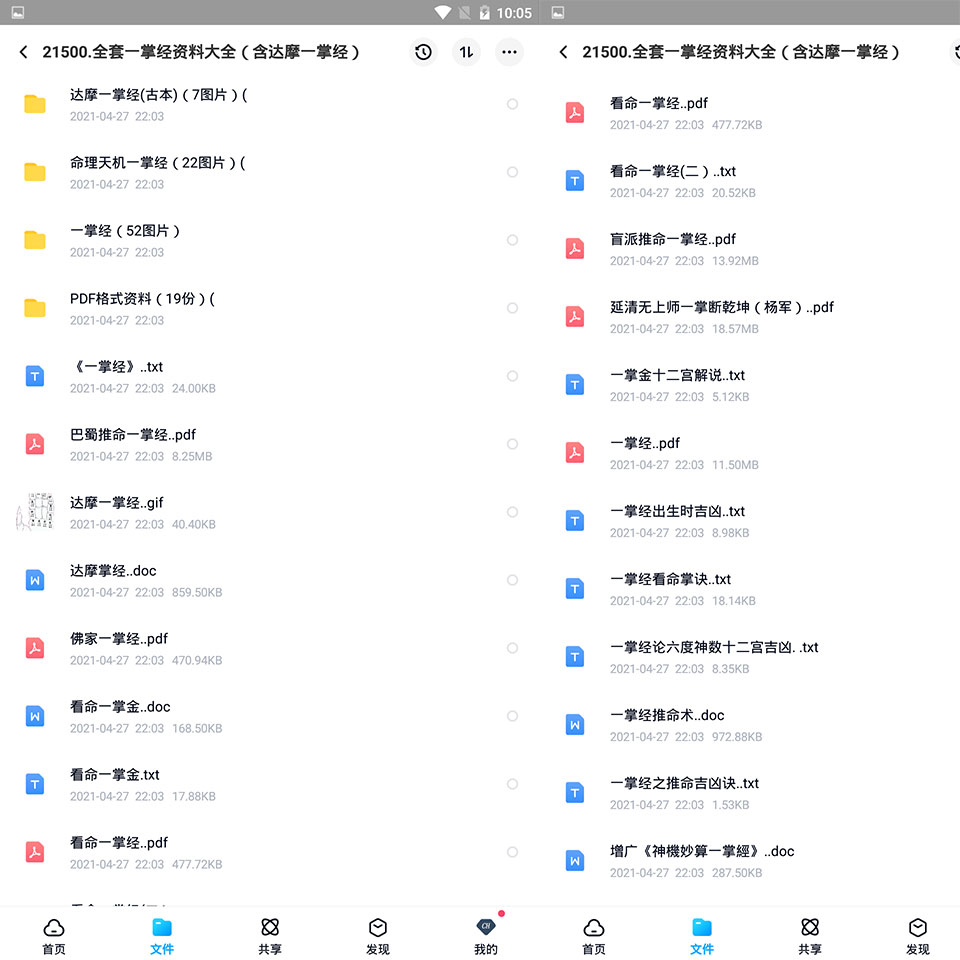Open the PDF格式资料（19份）folder
This screenshot has height=960, width=960.
[x=269, y=309]
